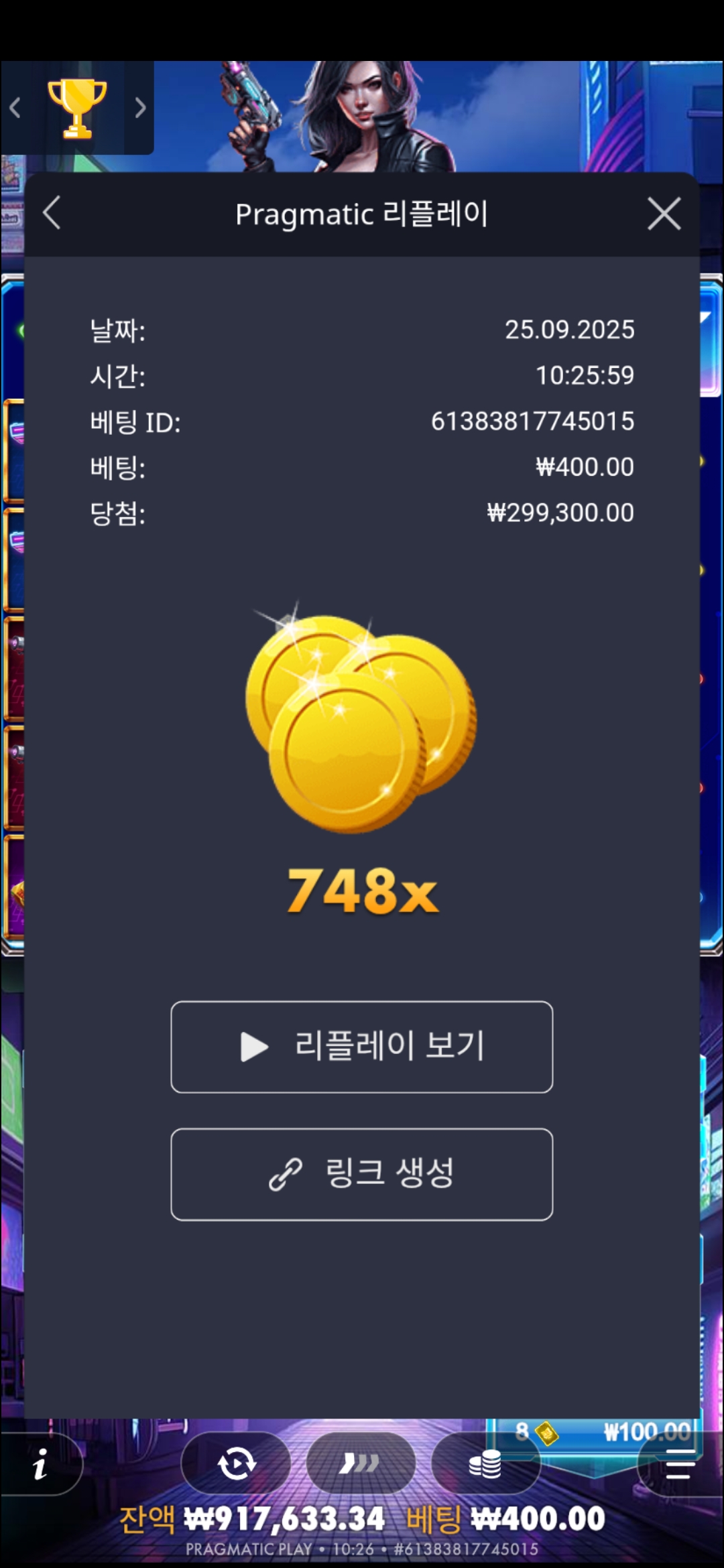Close the Pragmatic replay dialog
724x1568 pixels.
[664, 214]
